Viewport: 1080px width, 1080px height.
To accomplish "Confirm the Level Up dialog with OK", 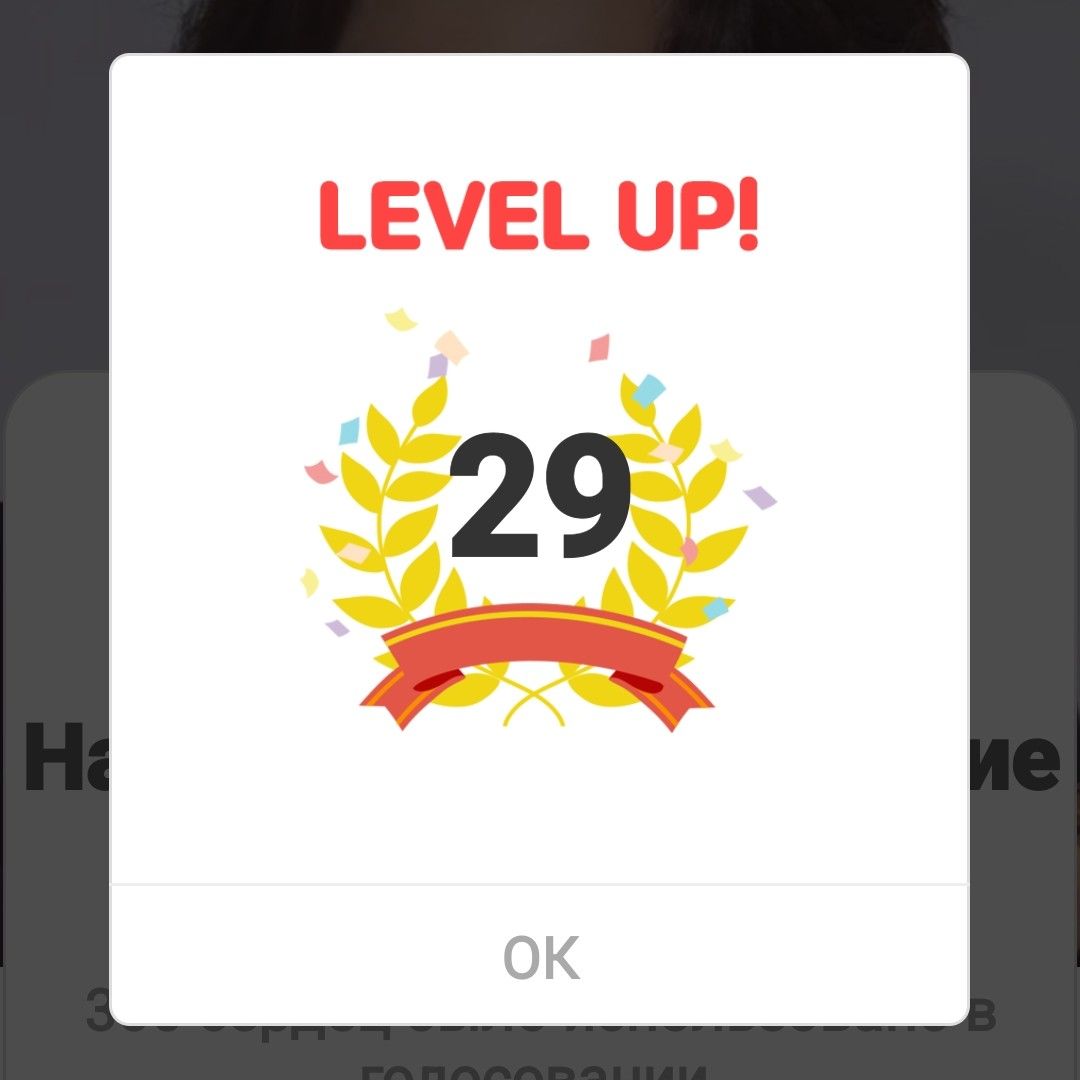I will click(x=540, y=957).
